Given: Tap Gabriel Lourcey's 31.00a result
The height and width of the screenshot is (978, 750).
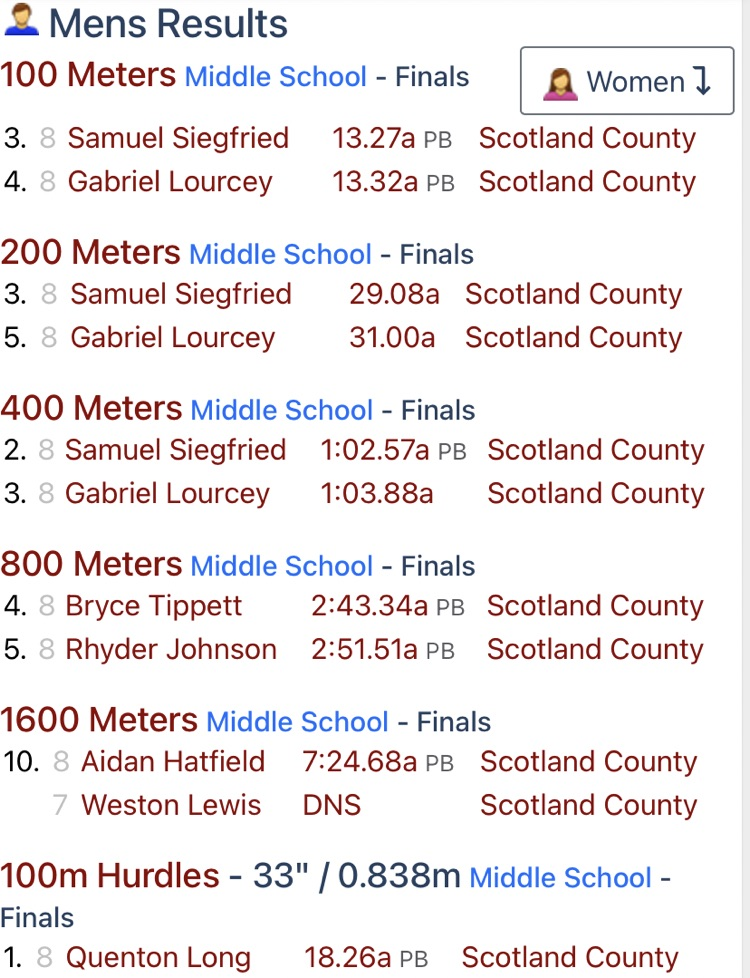Looking at the screenshot, I should tap(392, 338).
